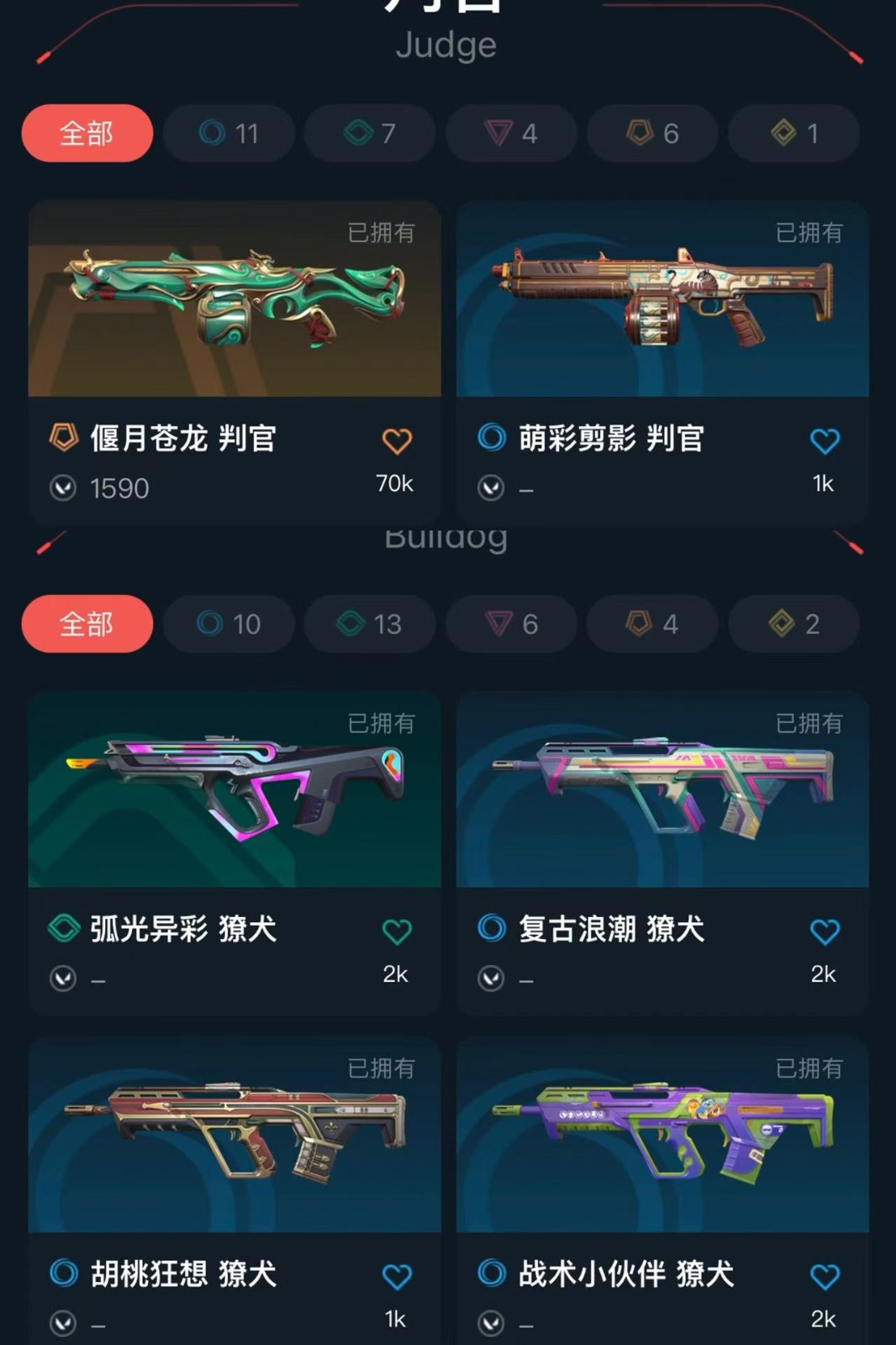Favorite the 胡桃狂想 獠犬 skin
896x1345 pixels.
397,1276
